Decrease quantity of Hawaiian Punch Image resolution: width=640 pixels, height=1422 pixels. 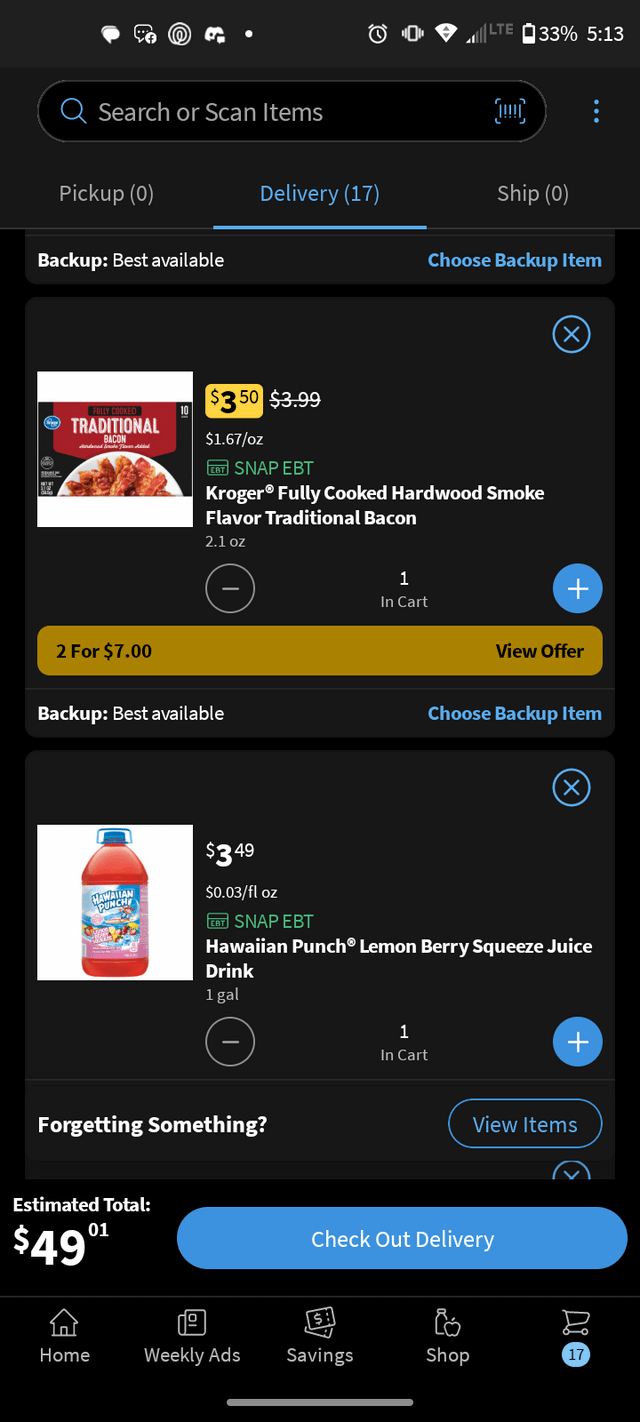tap(230, 1042)
